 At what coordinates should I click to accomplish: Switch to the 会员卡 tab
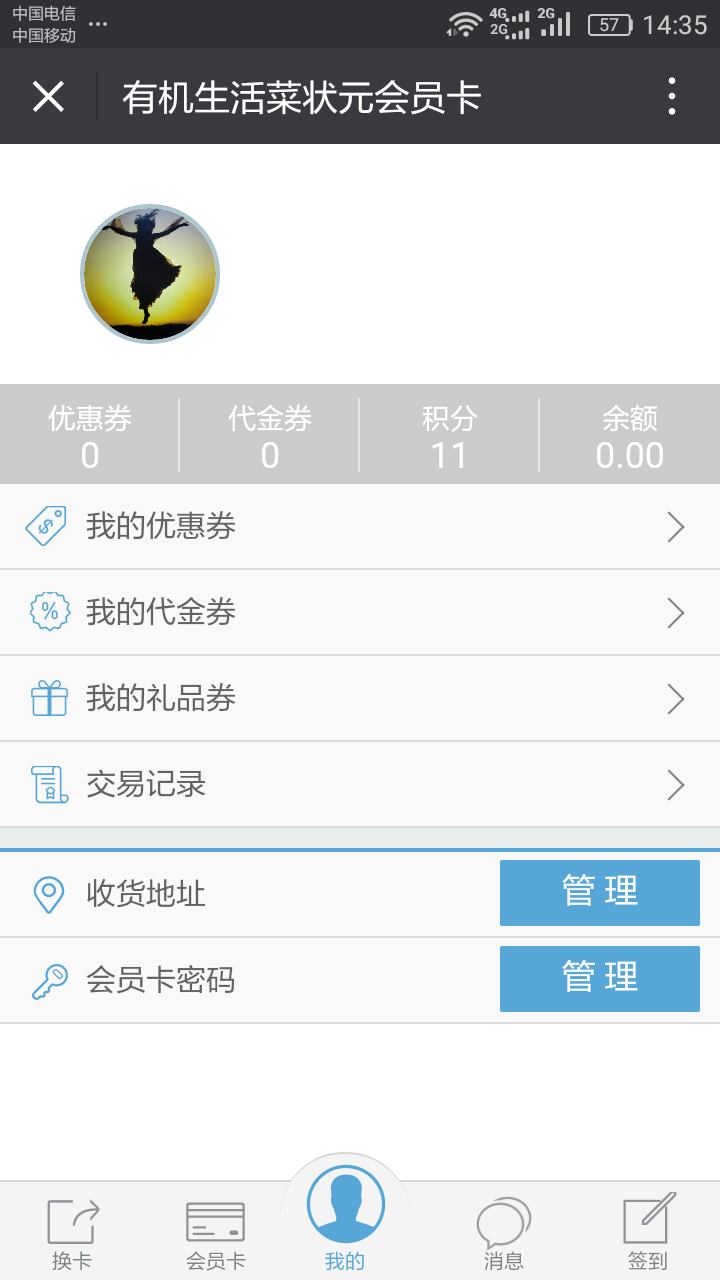(x=215, y=1233)
